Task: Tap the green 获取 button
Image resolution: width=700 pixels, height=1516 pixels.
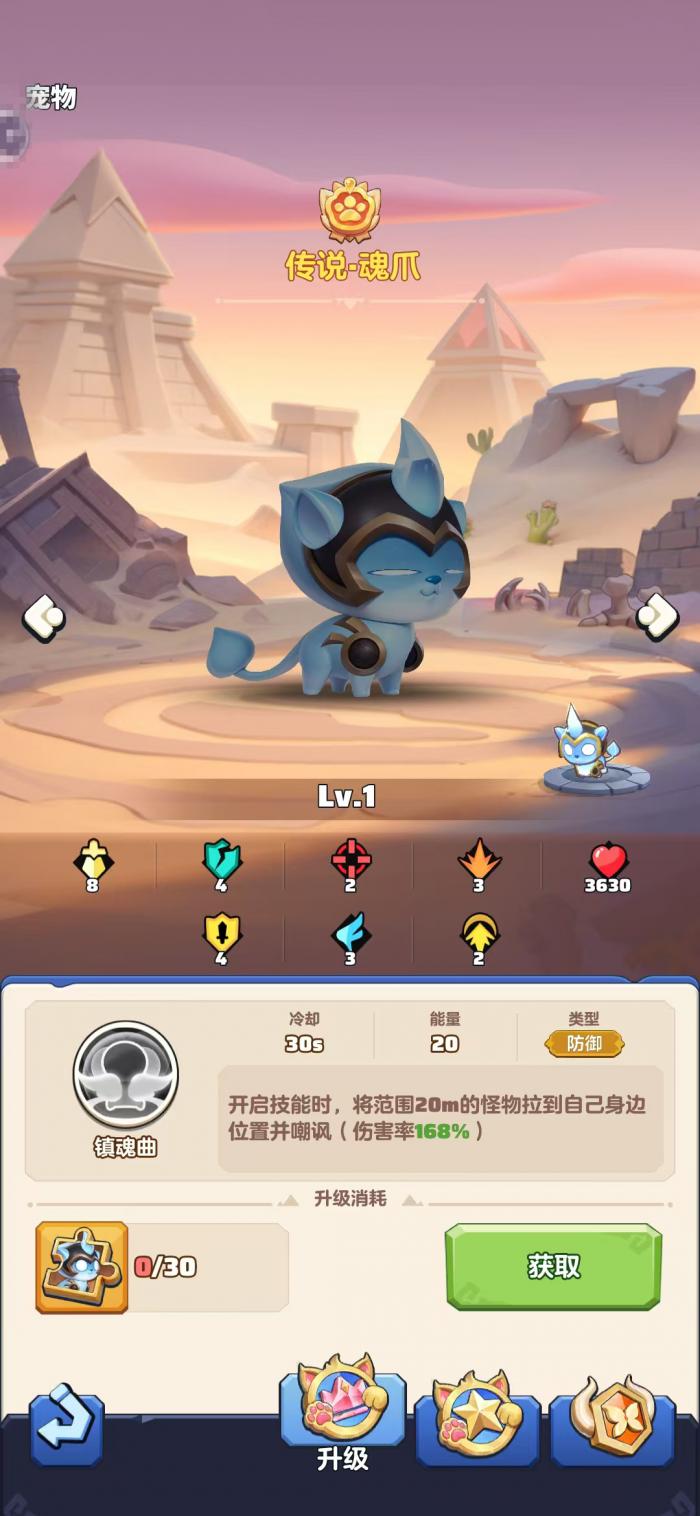Action: [x=553, y=1266]
